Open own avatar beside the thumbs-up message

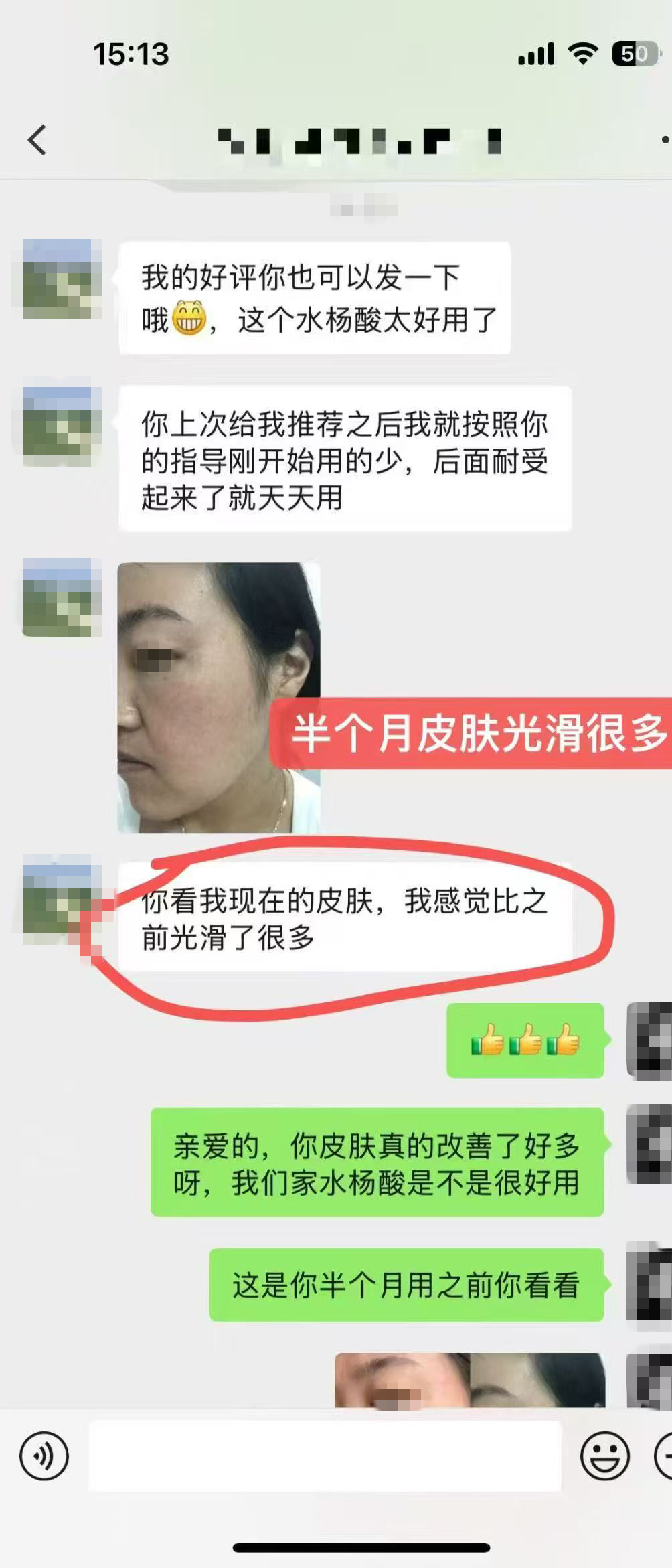[x=649, y=1040]
